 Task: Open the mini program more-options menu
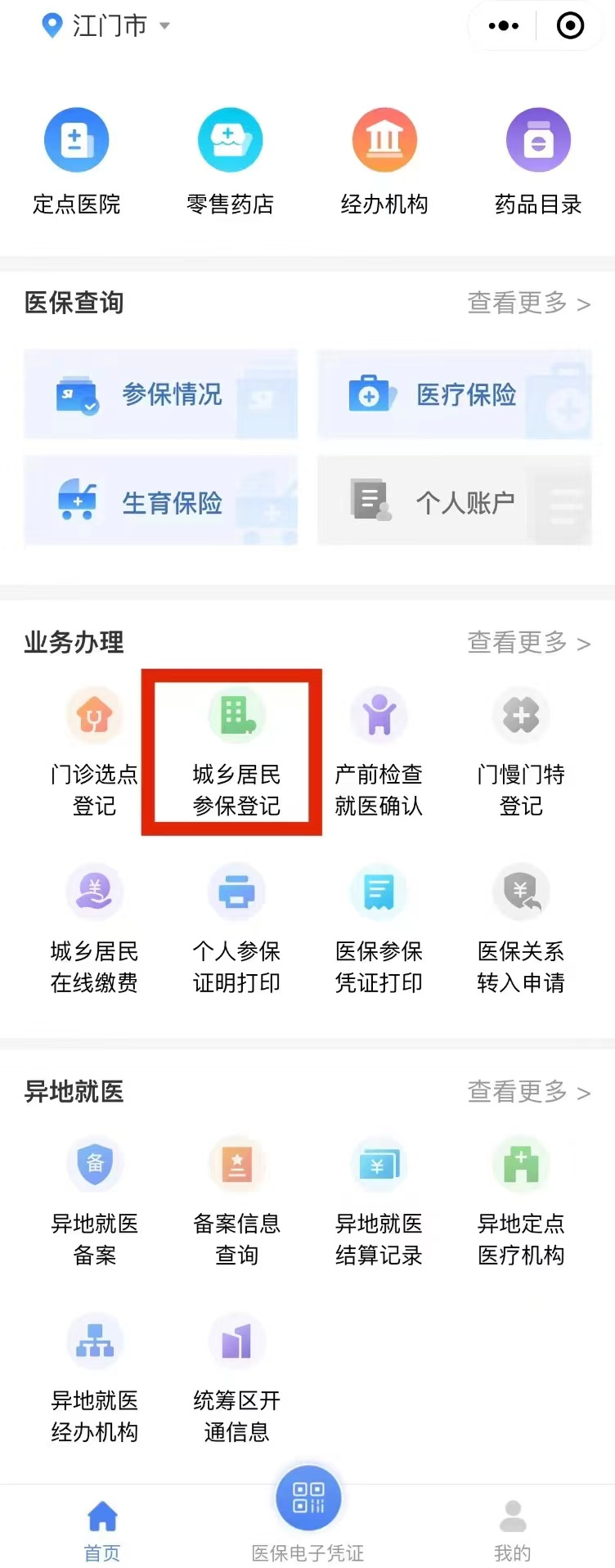(503, 26)
